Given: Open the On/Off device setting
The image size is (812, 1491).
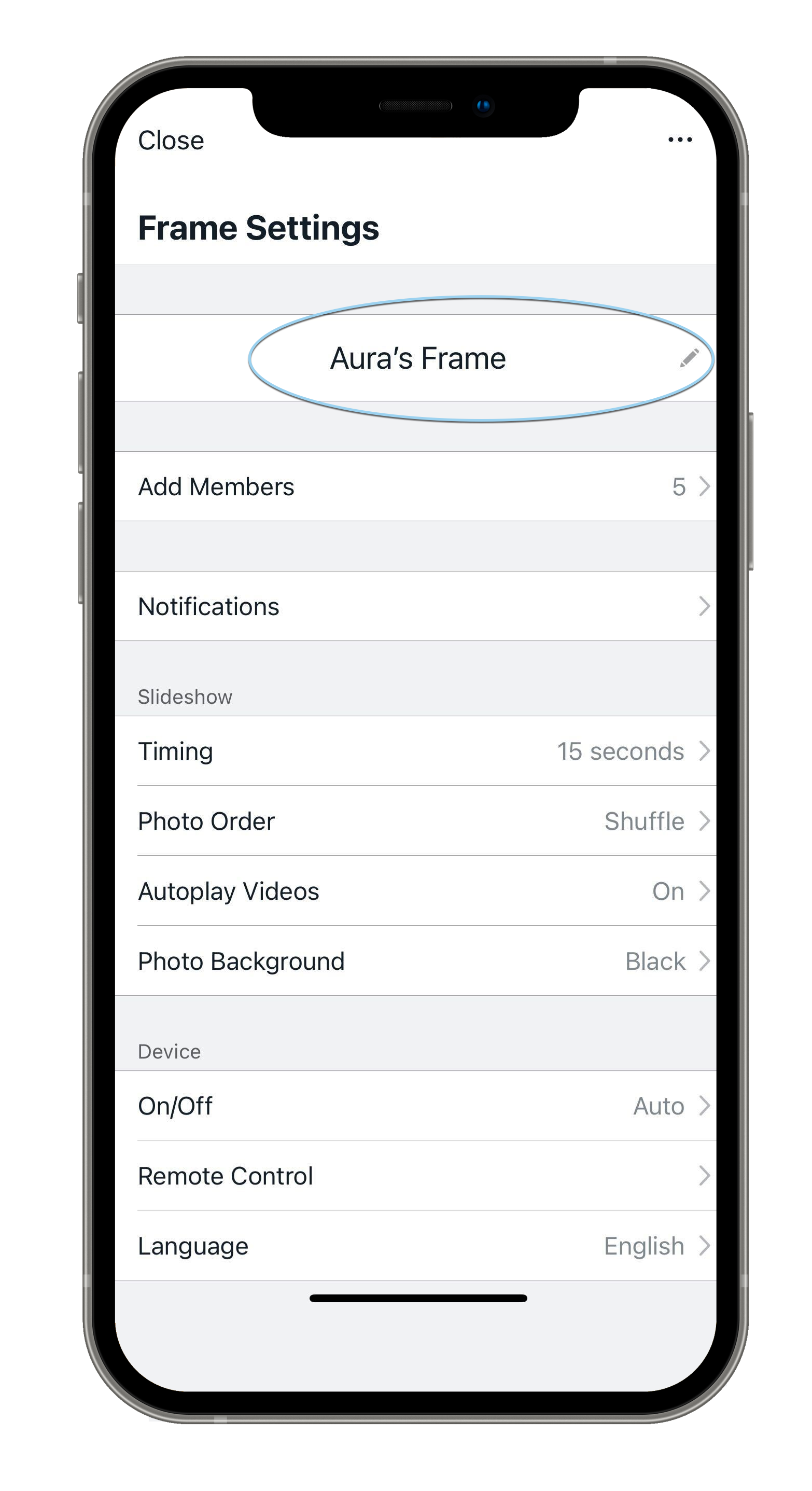Looking at the screenshot, I should click(415, 1106).
